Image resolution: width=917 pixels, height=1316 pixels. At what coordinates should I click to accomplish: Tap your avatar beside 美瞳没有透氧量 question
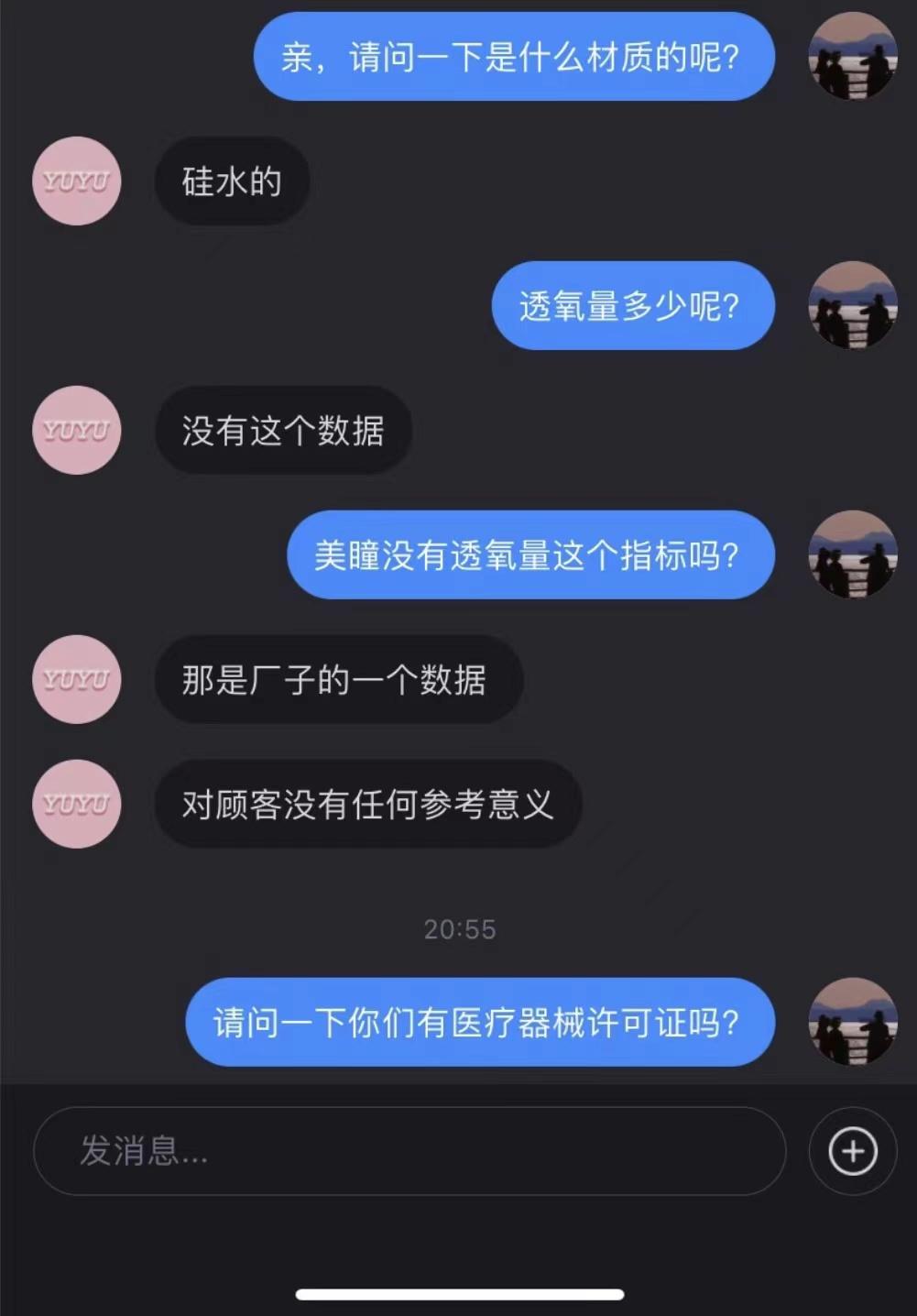pos(854,555)
